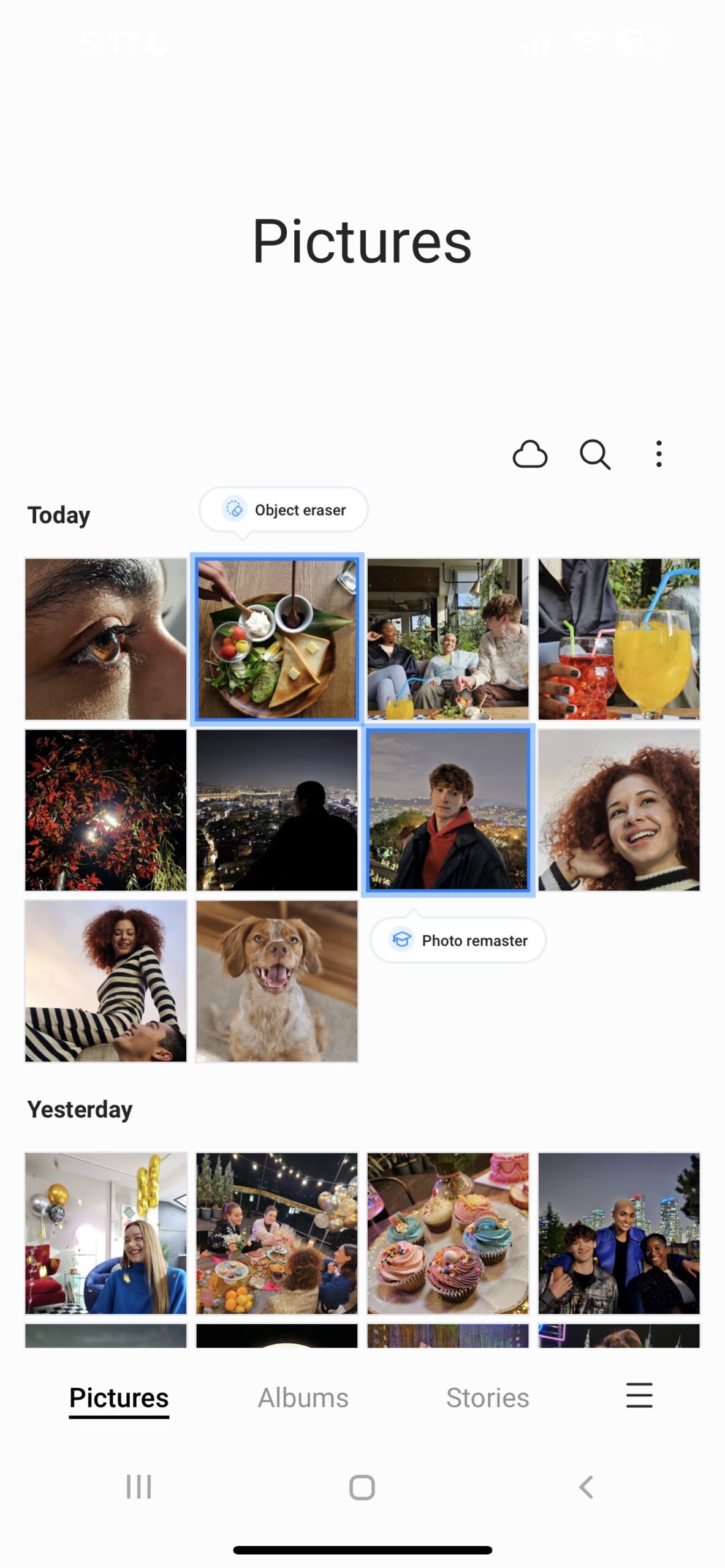Open the food platter photo
725x1568 pixels.
277,639
